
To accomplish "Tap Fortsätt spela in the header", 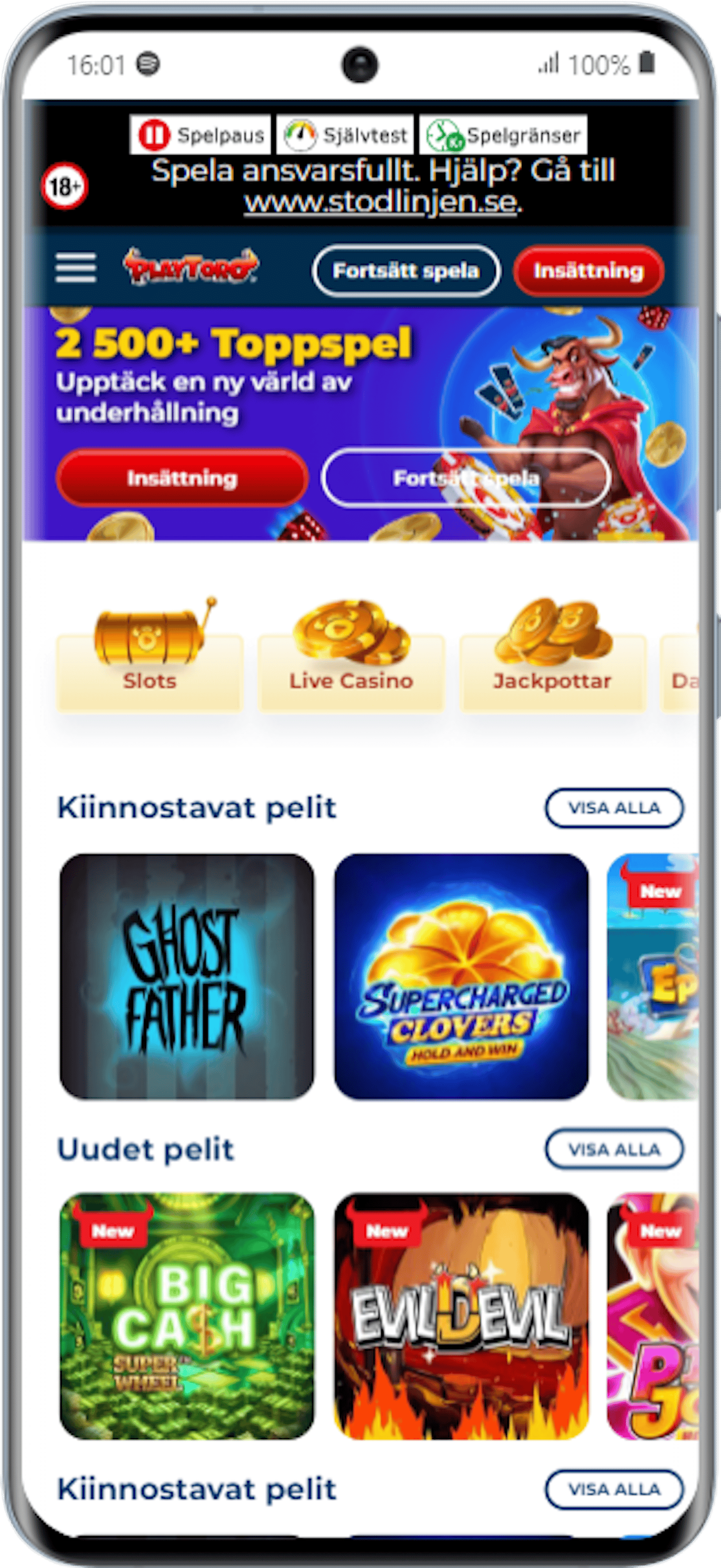I will click(406, 271).
